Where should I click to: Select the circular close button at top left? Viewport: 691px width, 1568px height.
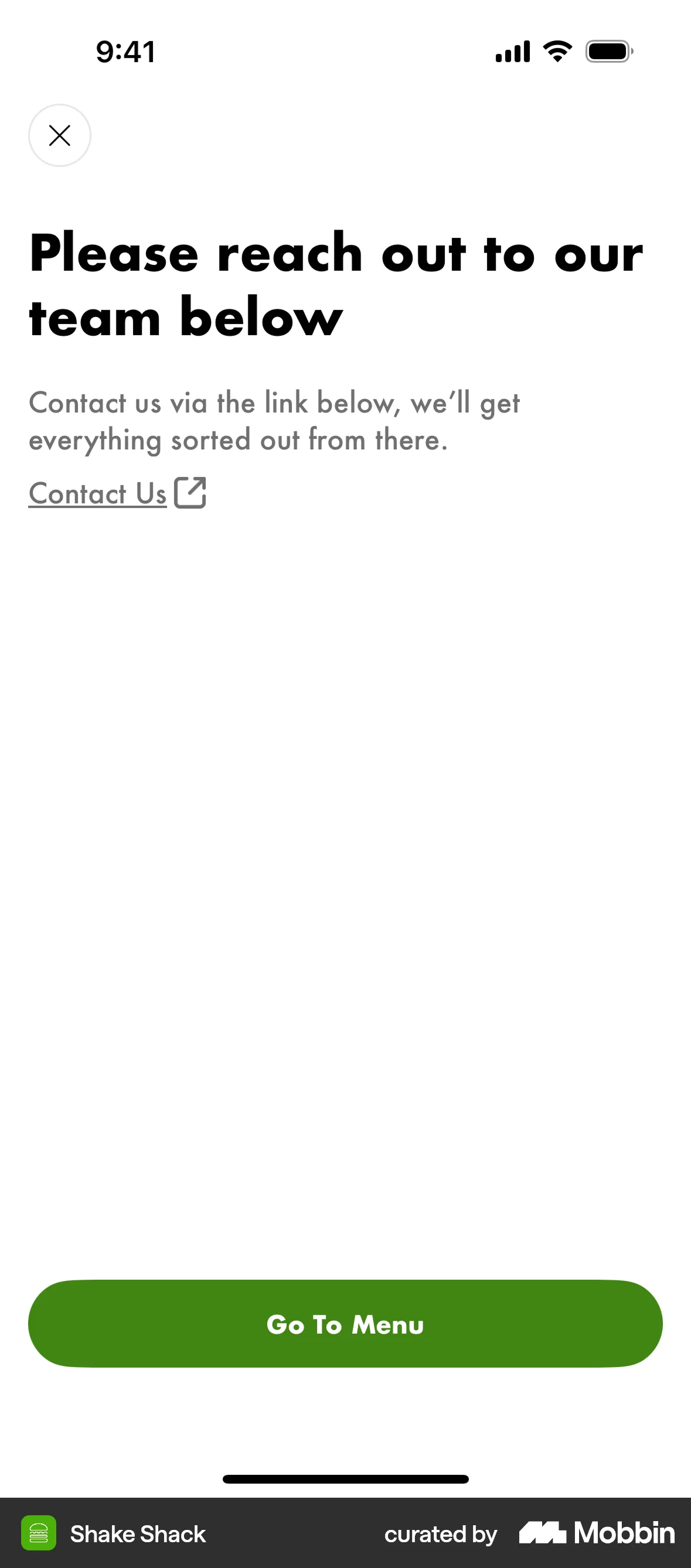[x=60, y=135]
